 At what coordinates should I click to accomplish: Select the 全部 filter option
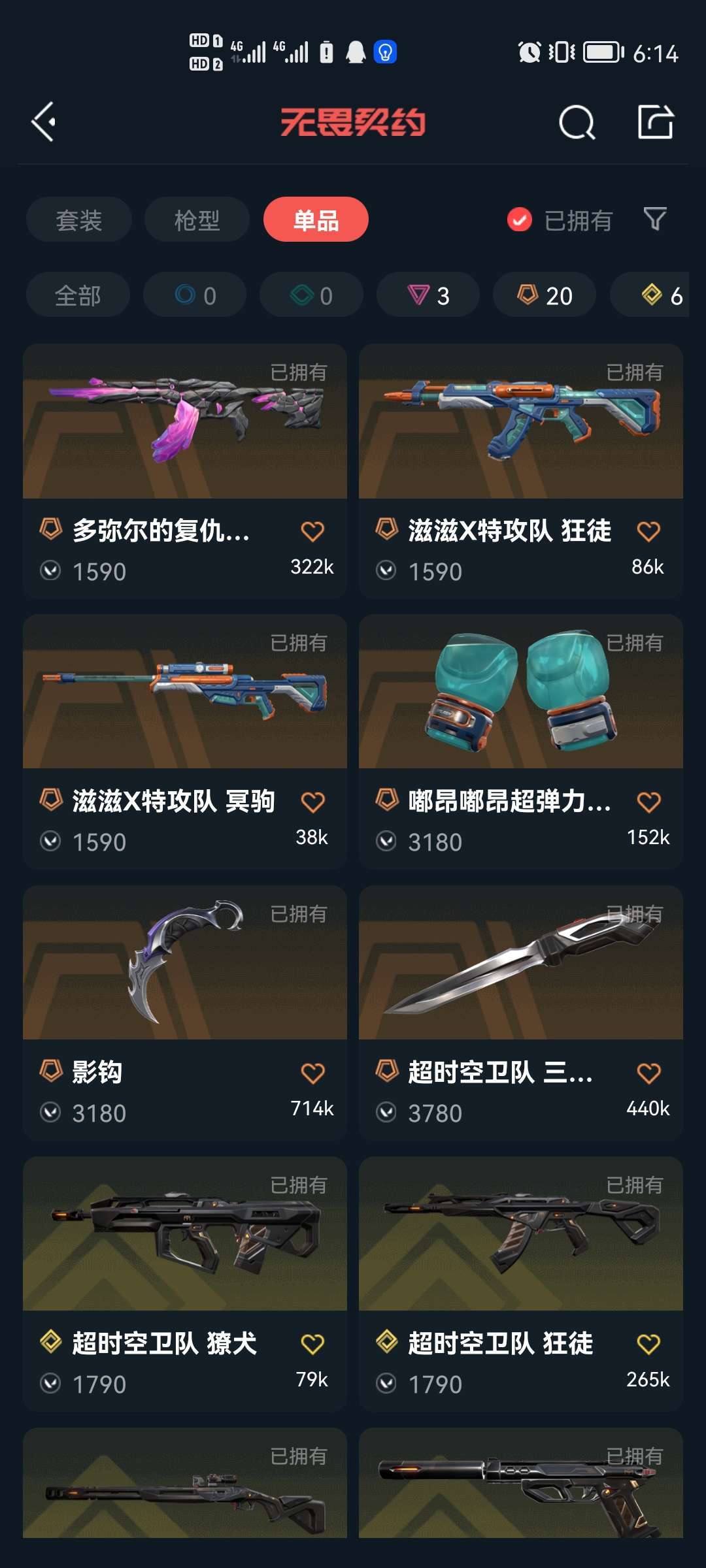tap(78, 295)
